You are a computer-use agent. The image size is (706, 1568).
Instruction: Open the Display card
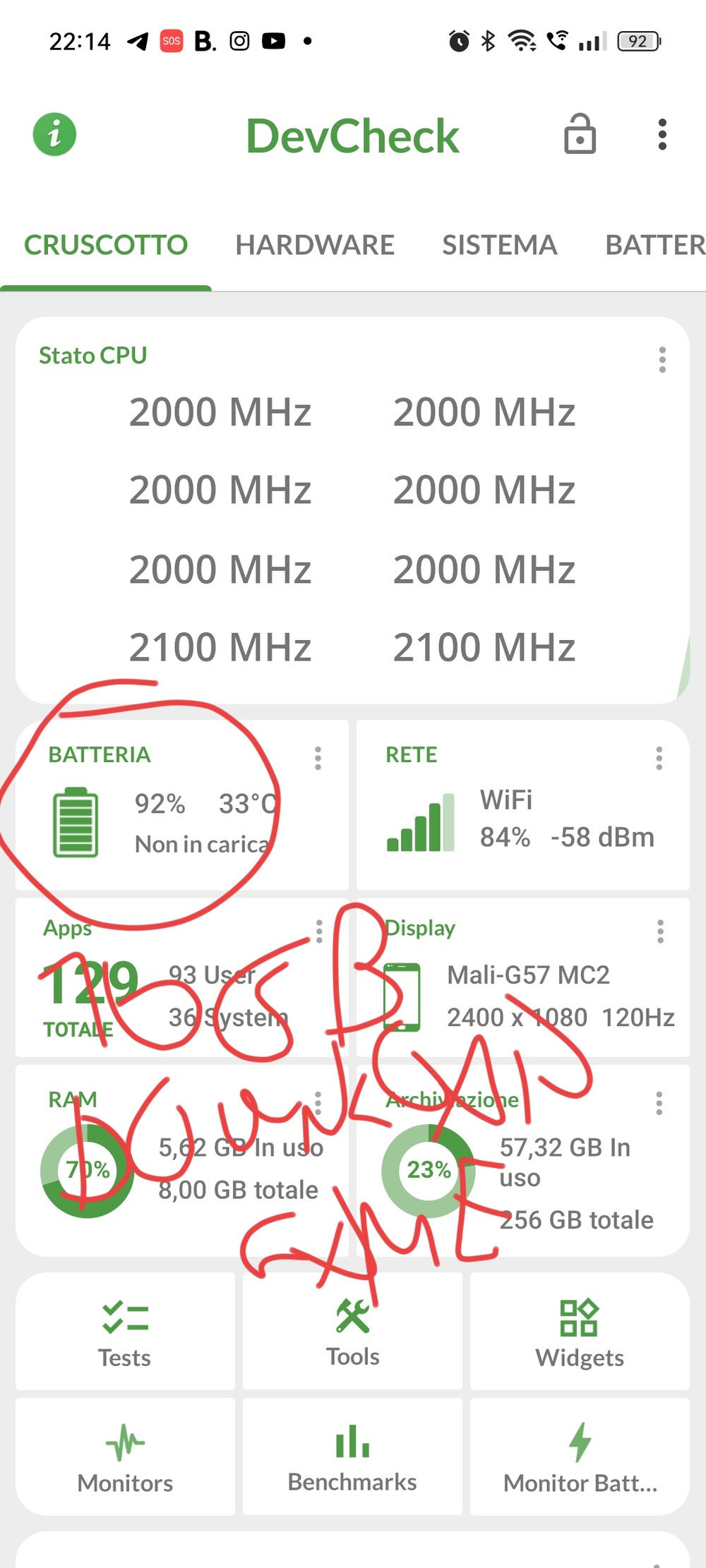[523, 977]
